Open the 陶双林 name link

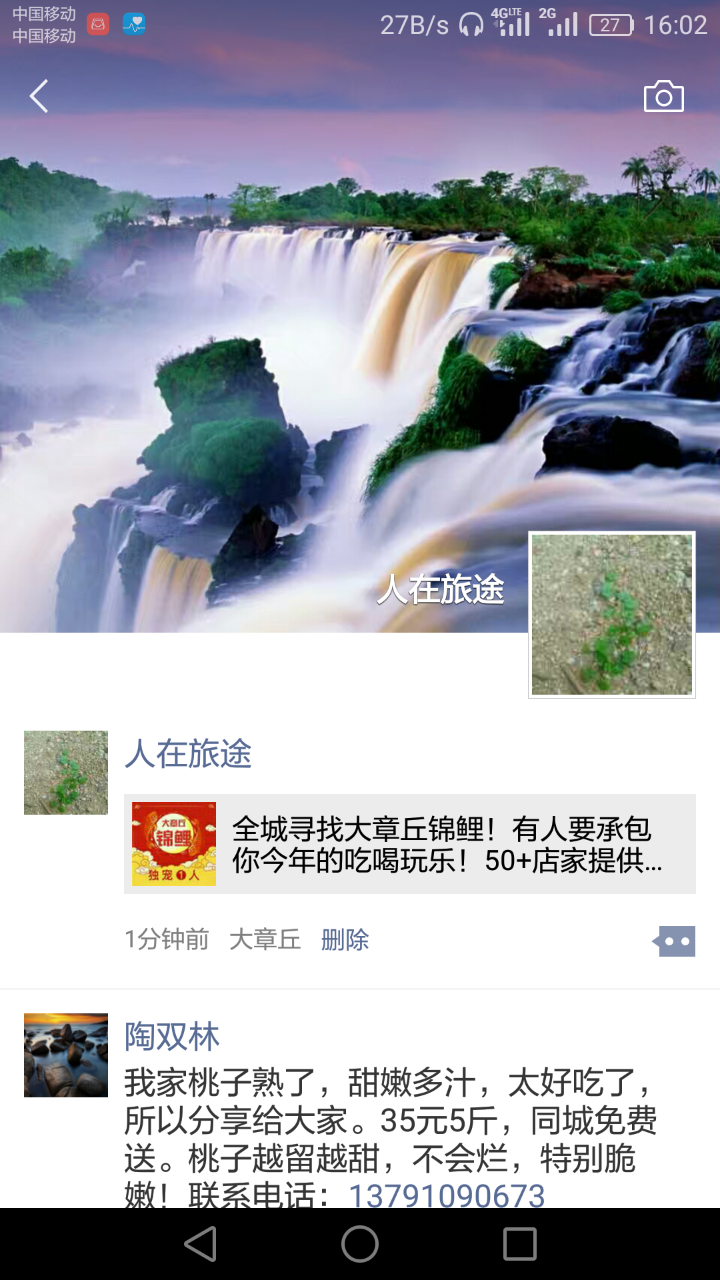pyautogui.click(x=172, y=1036)
